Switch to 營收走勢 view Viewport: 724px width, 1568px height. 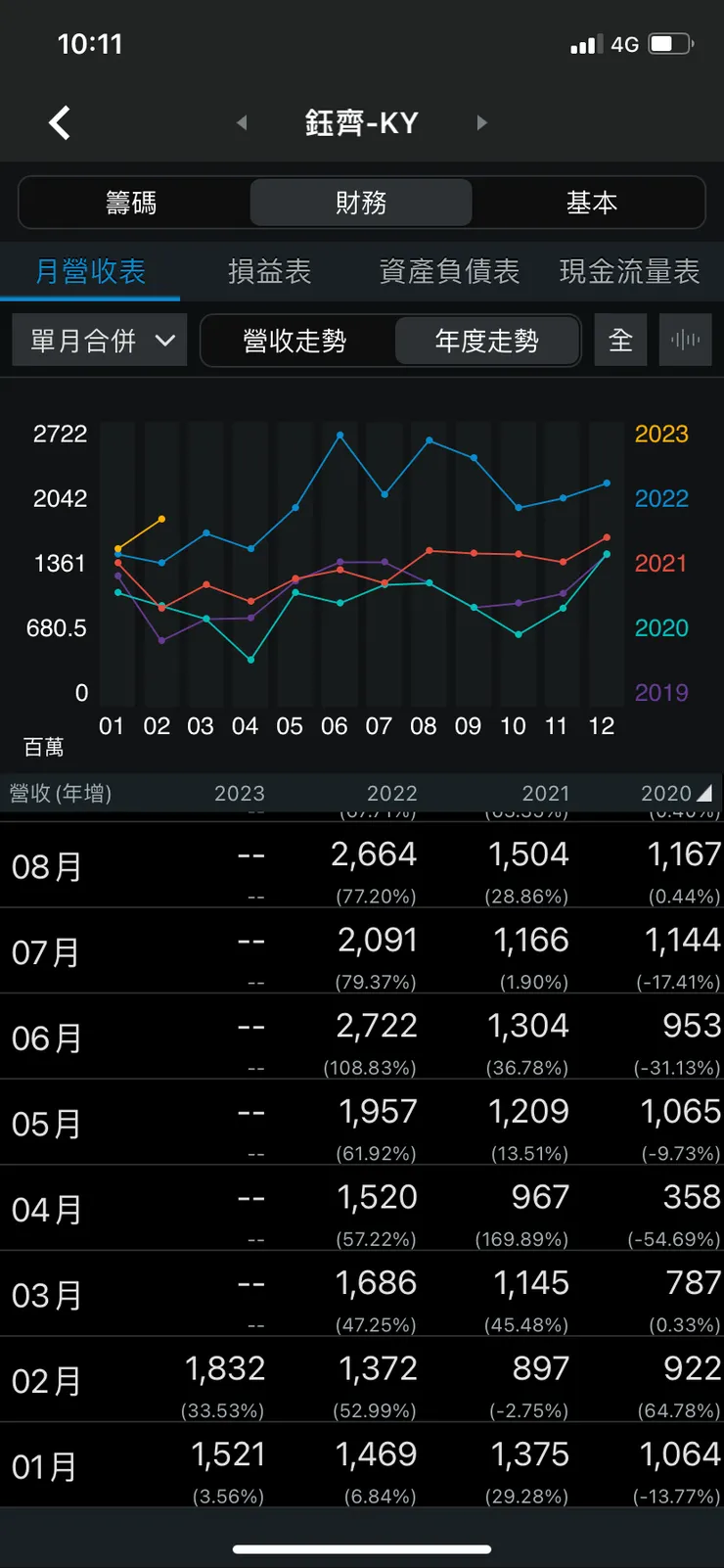[298, 341]
